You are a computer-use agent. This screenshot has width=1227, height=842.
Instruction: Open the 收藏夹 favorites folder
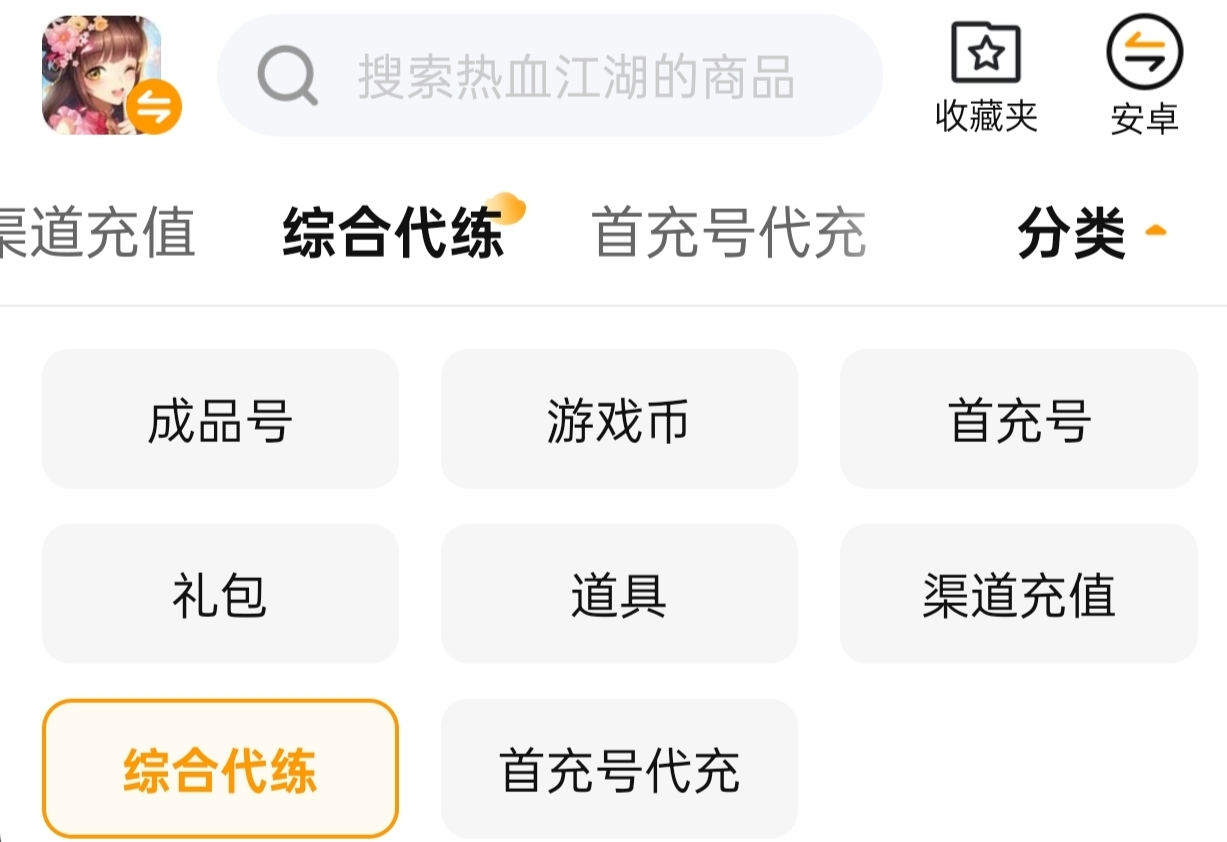click(986, 78)
